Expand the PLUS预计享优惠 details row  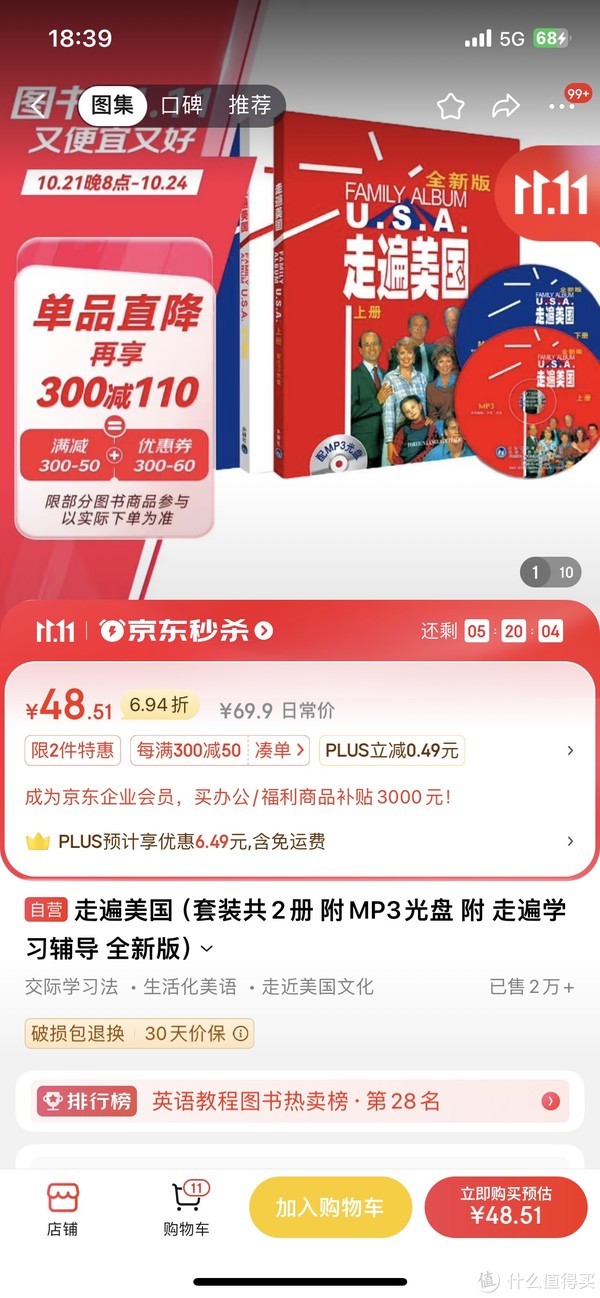click(x=570, y=841)
